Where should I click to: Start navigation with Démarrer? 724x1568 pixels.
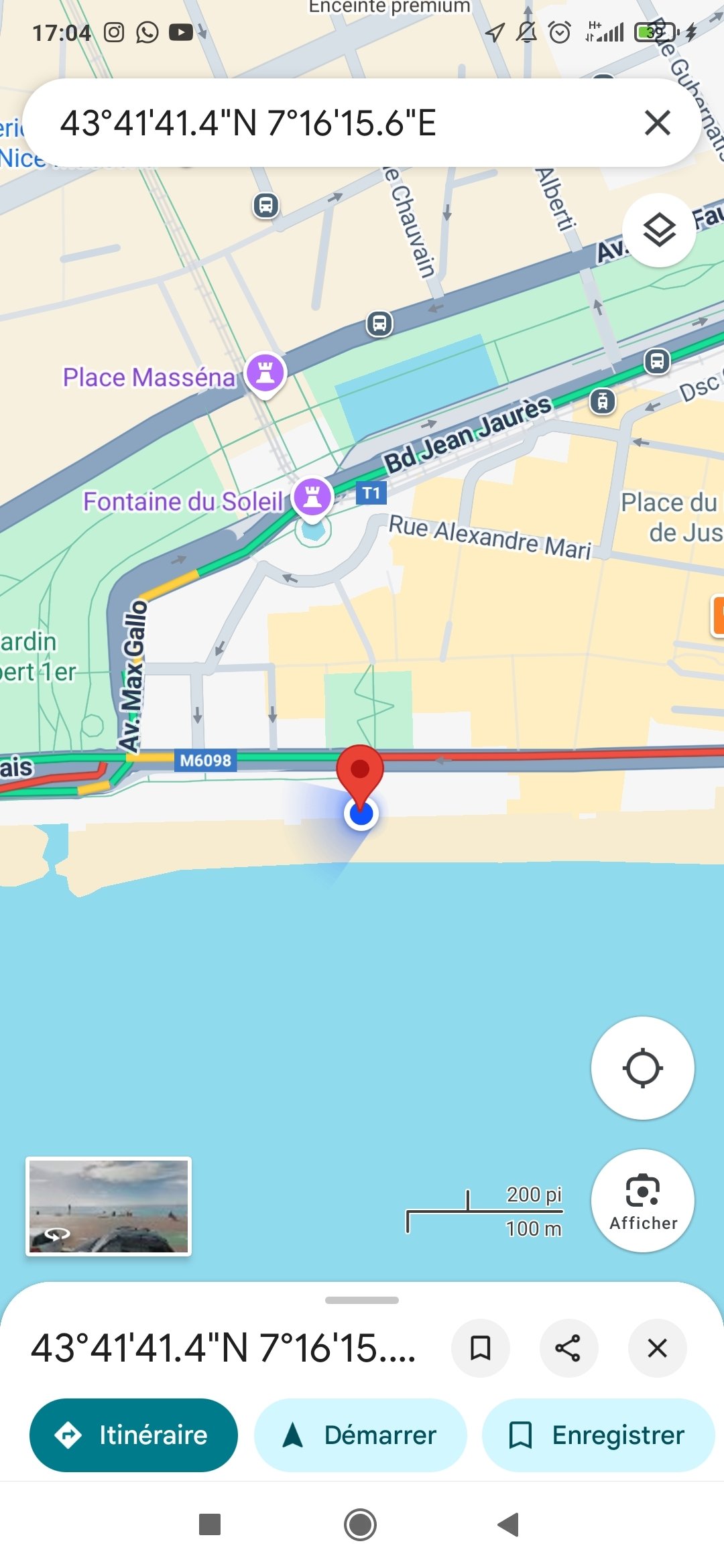coord(360,1435)
